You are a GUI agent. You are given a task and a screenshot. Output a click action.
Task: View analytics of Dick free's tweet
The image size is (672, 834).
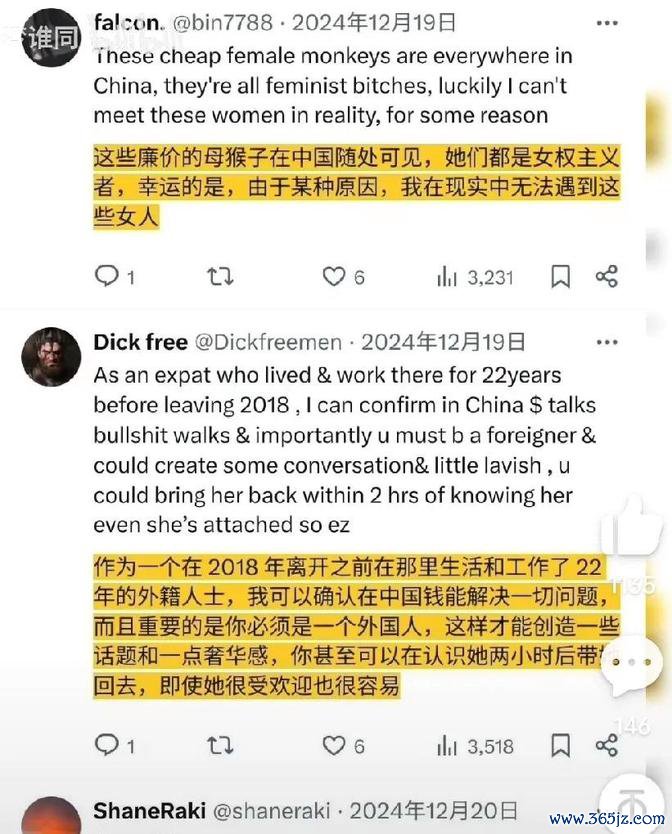[447, 745]
